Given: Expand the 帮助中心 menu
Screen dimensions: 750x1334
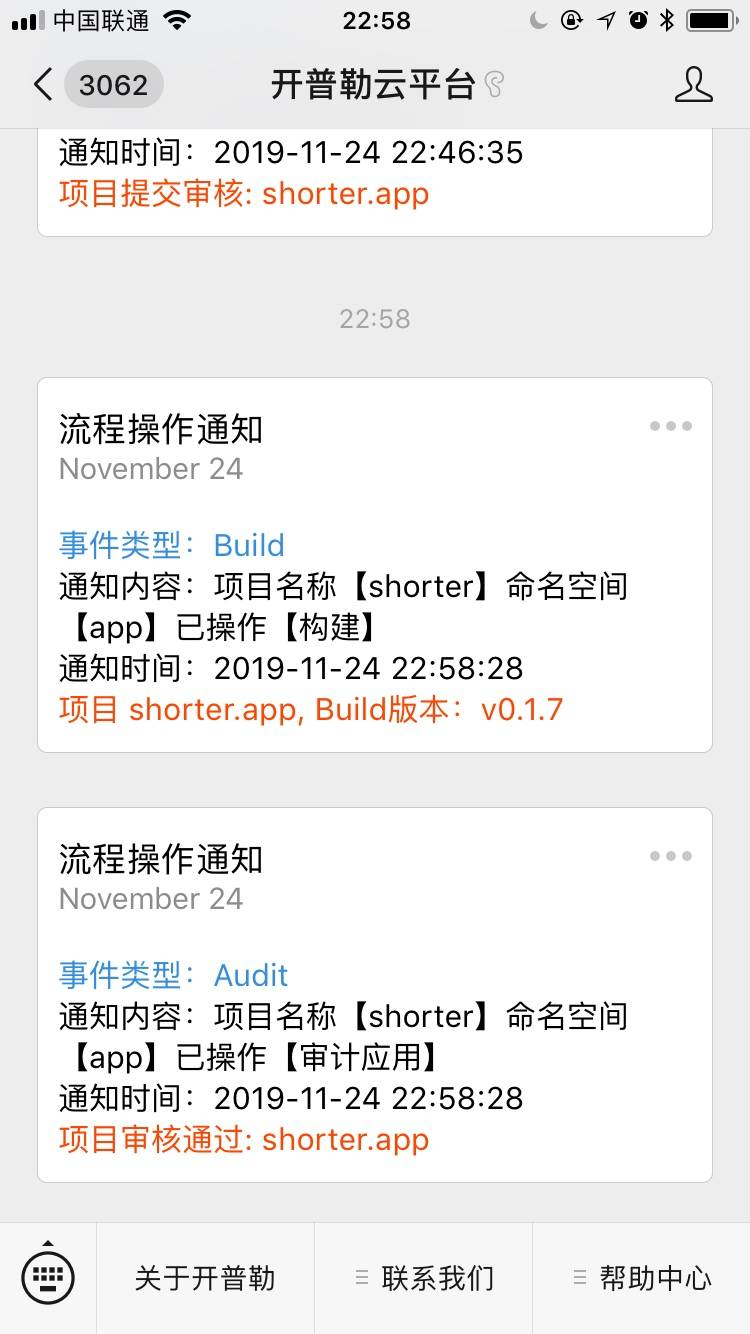Looking at the screenshot, I should click(642, 1278).
